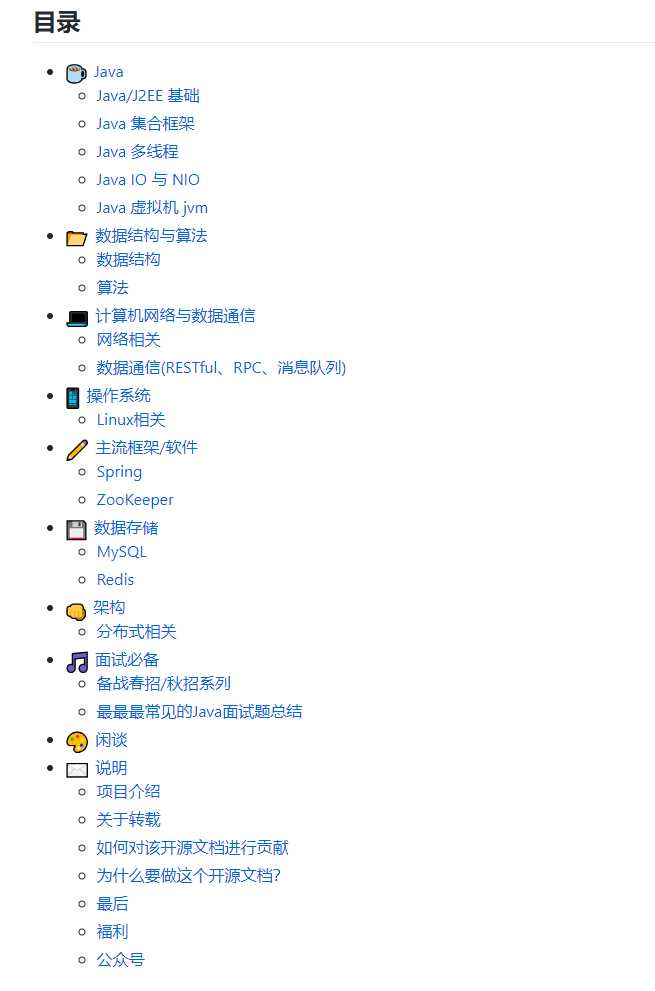Open 备战春招/秋招系列 link
The image size is (655, 991).
click(x=163, y=684)
